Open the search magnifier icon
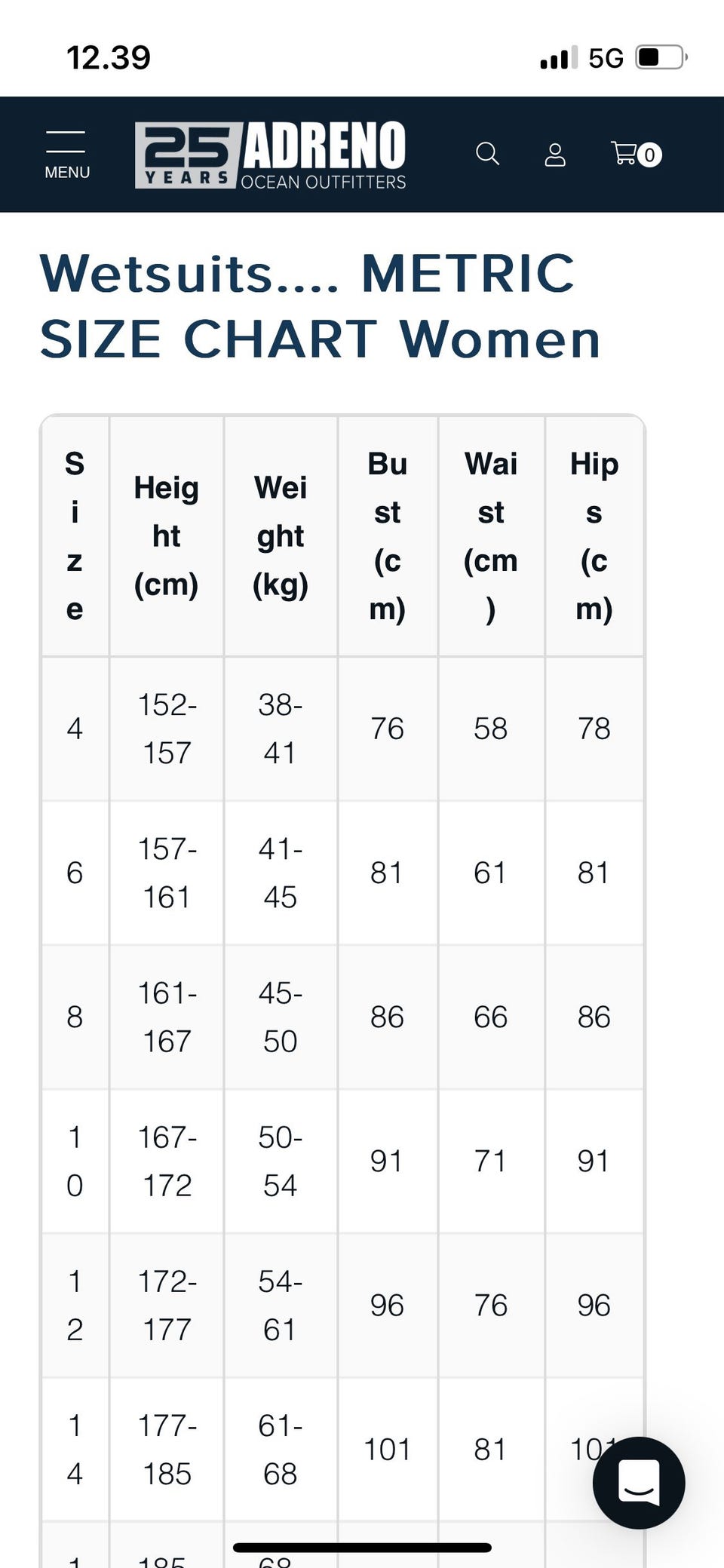 coord(487,154)
